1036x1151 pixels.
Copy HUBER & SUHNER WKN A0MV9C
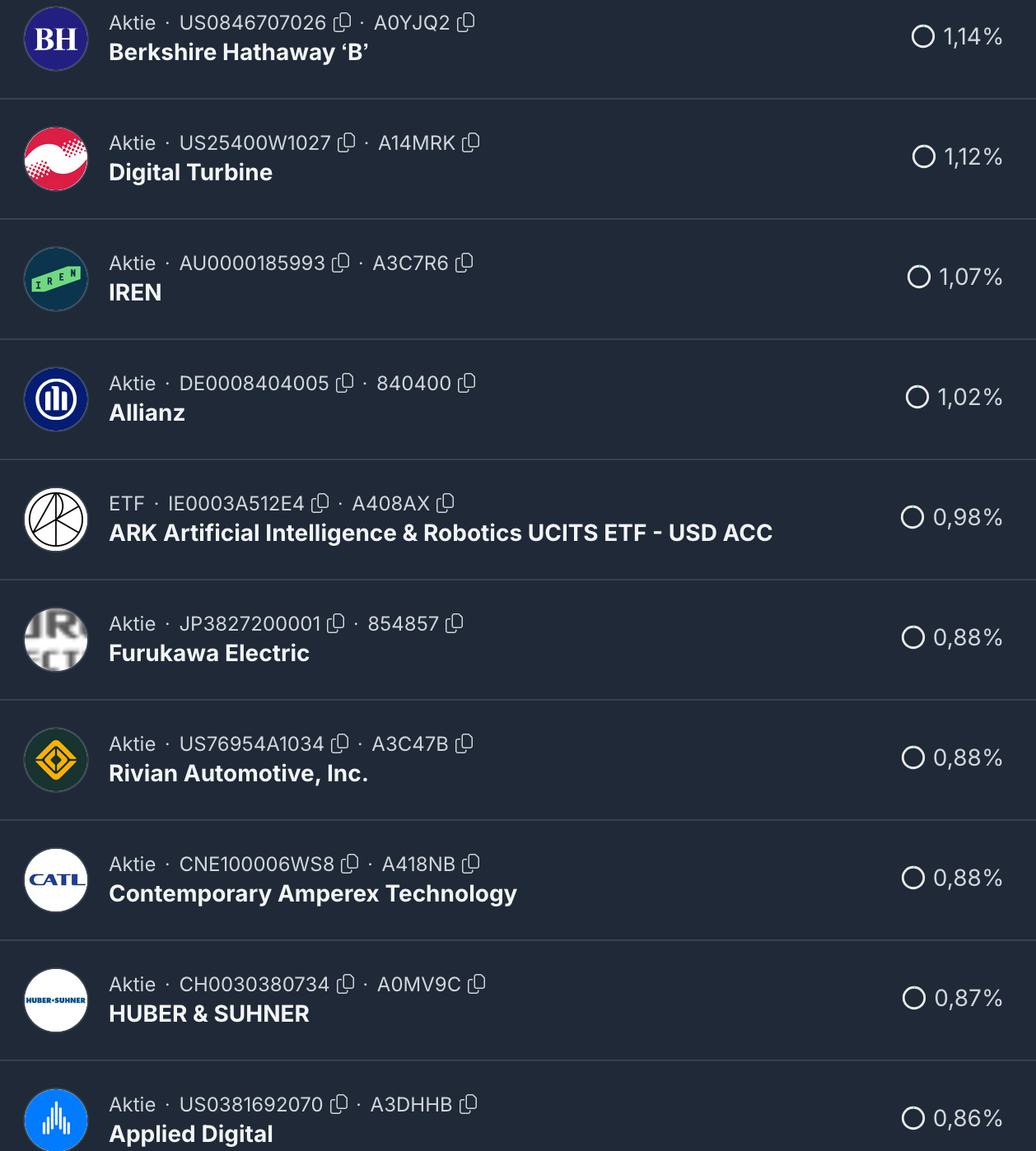tap(477, 984)
